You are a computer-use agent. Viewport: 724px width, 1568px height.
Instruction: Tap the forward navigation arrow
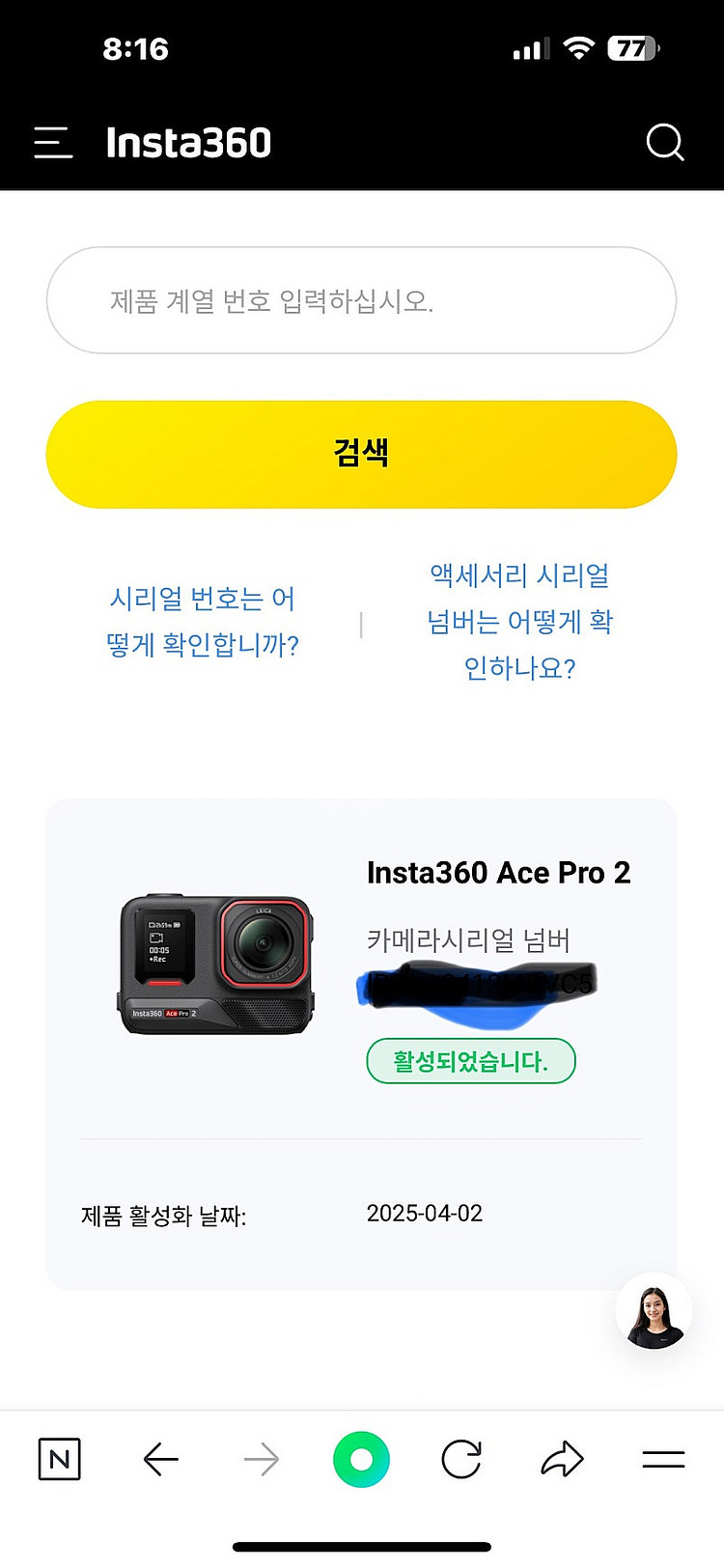tap(262, 1460)
